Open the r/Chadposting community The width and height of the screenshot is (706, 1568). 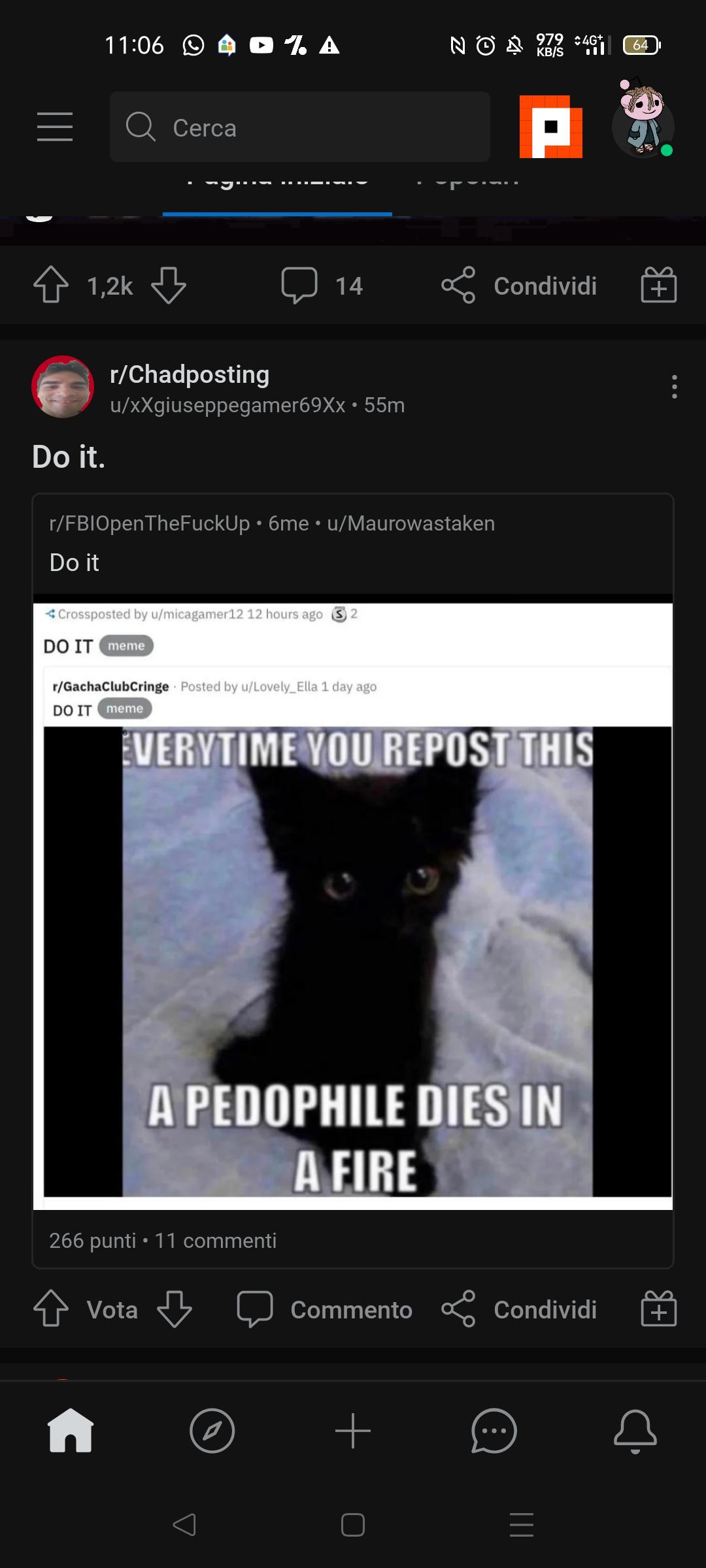(190, 374)
